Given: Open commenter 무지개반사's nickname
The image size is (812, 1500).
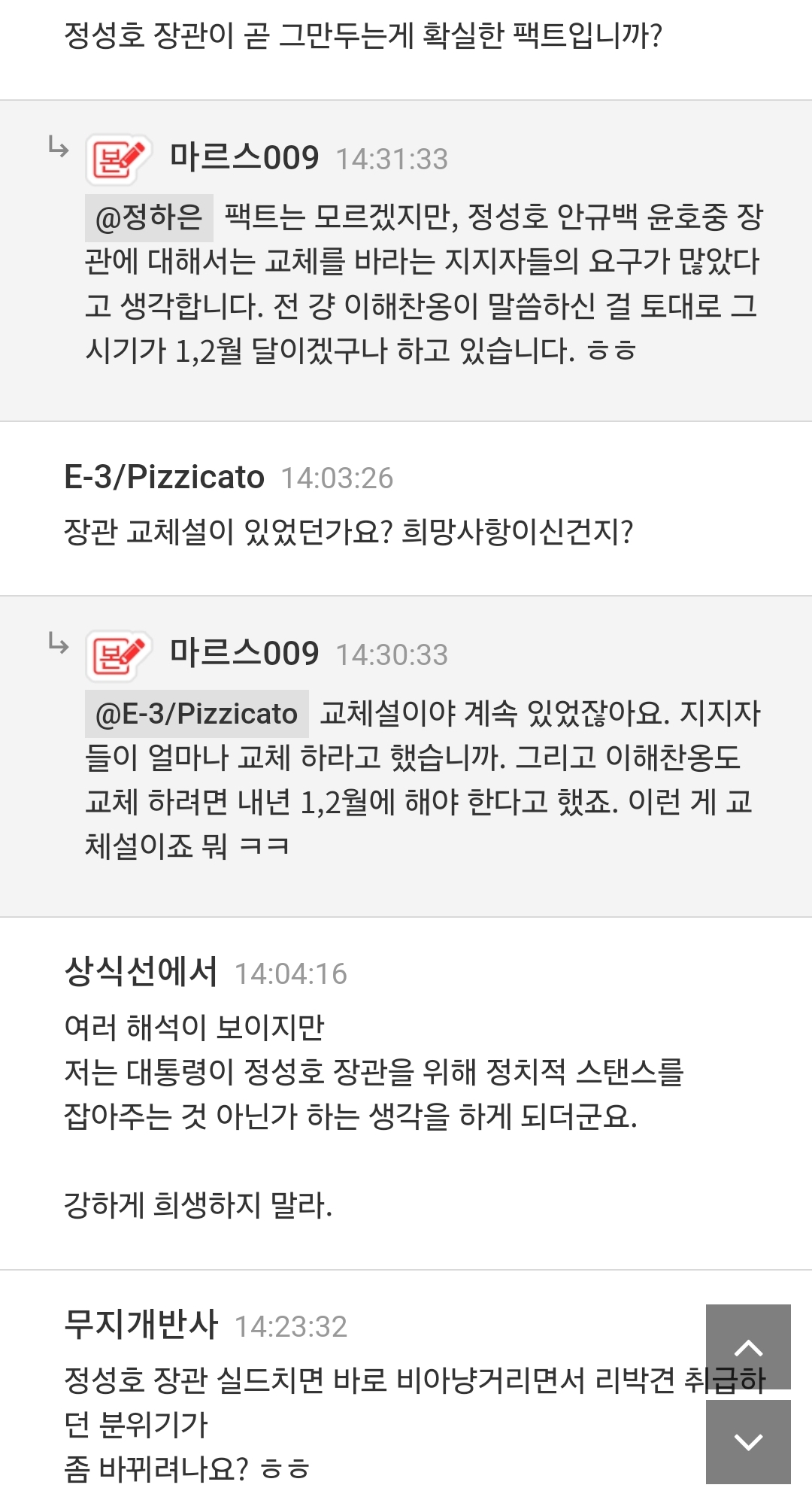Looking at the screenshot, I should tap(141, 1325).
